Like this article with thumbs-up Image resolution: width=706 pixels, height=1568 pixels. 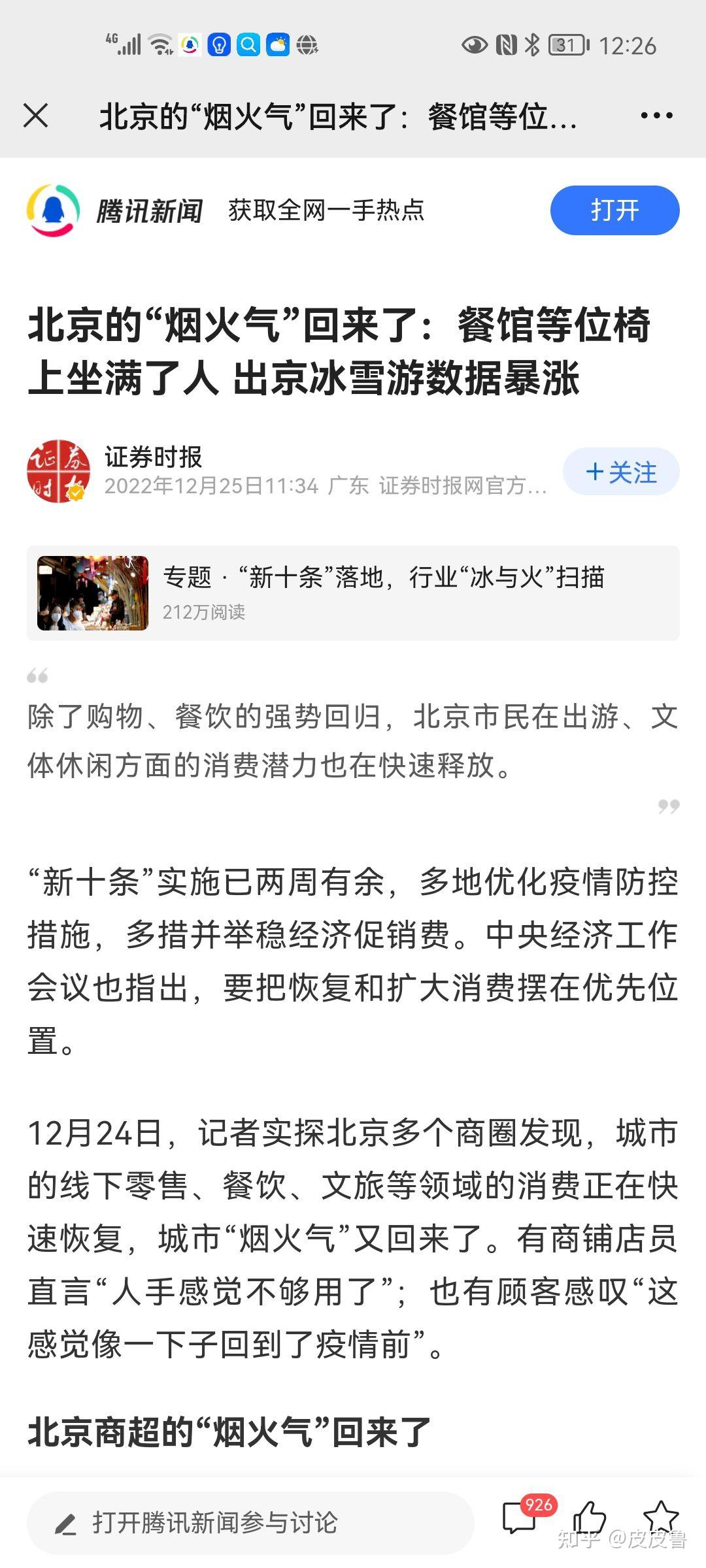click(x=590, y=1517)
